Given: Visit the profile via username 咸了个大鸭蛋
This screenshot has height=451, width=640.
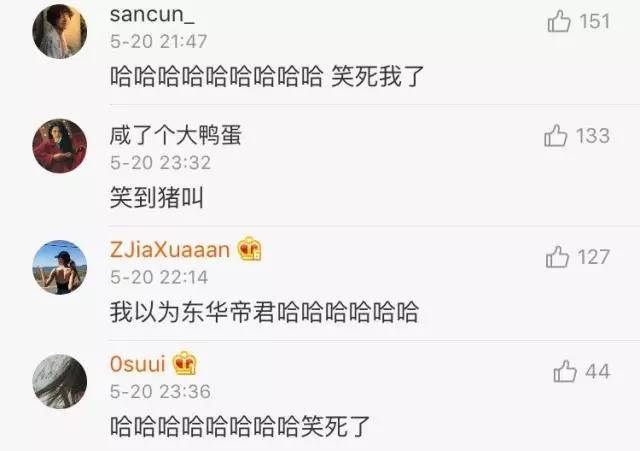Looking at the screenshot, I should point(175,136).
